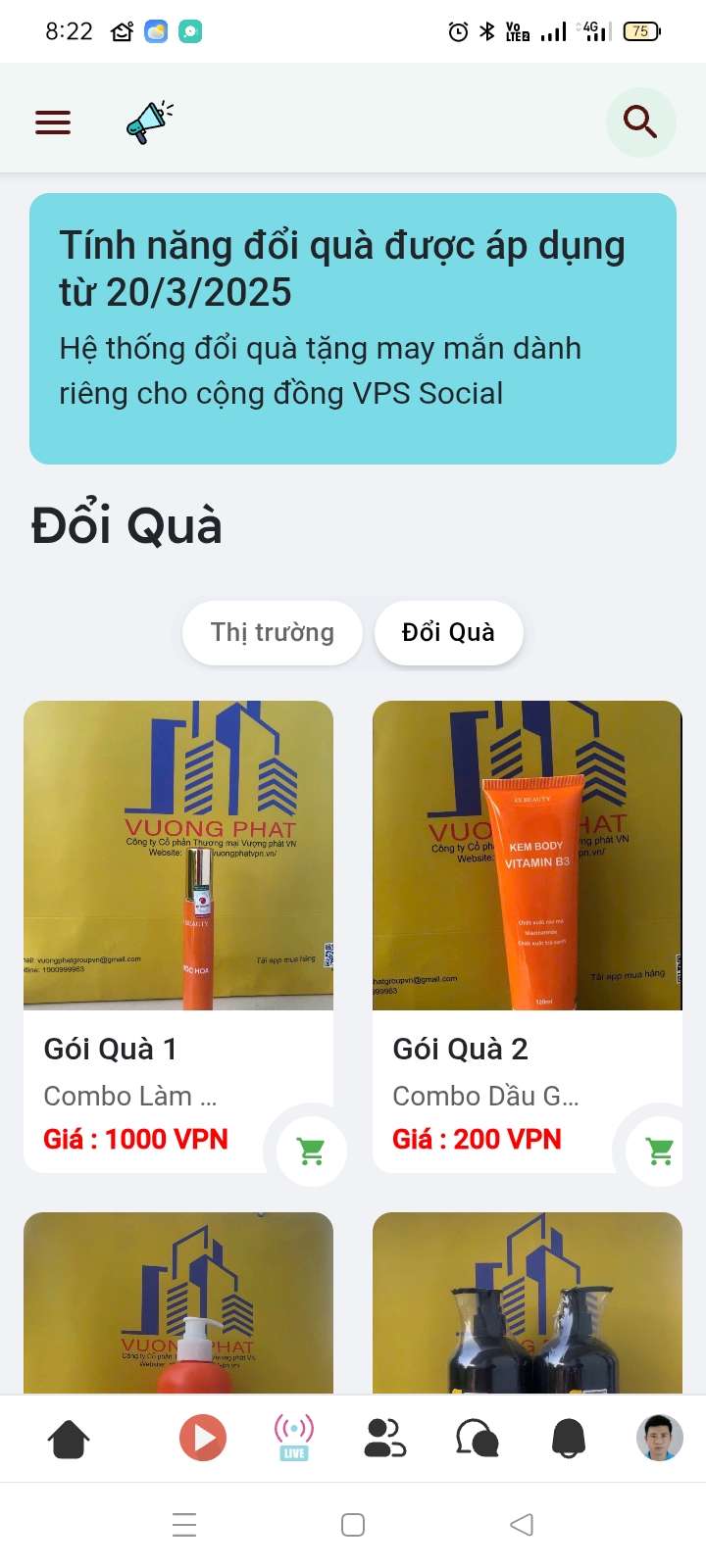
Task: Open the friends tab
Action: pos(384,1438)
